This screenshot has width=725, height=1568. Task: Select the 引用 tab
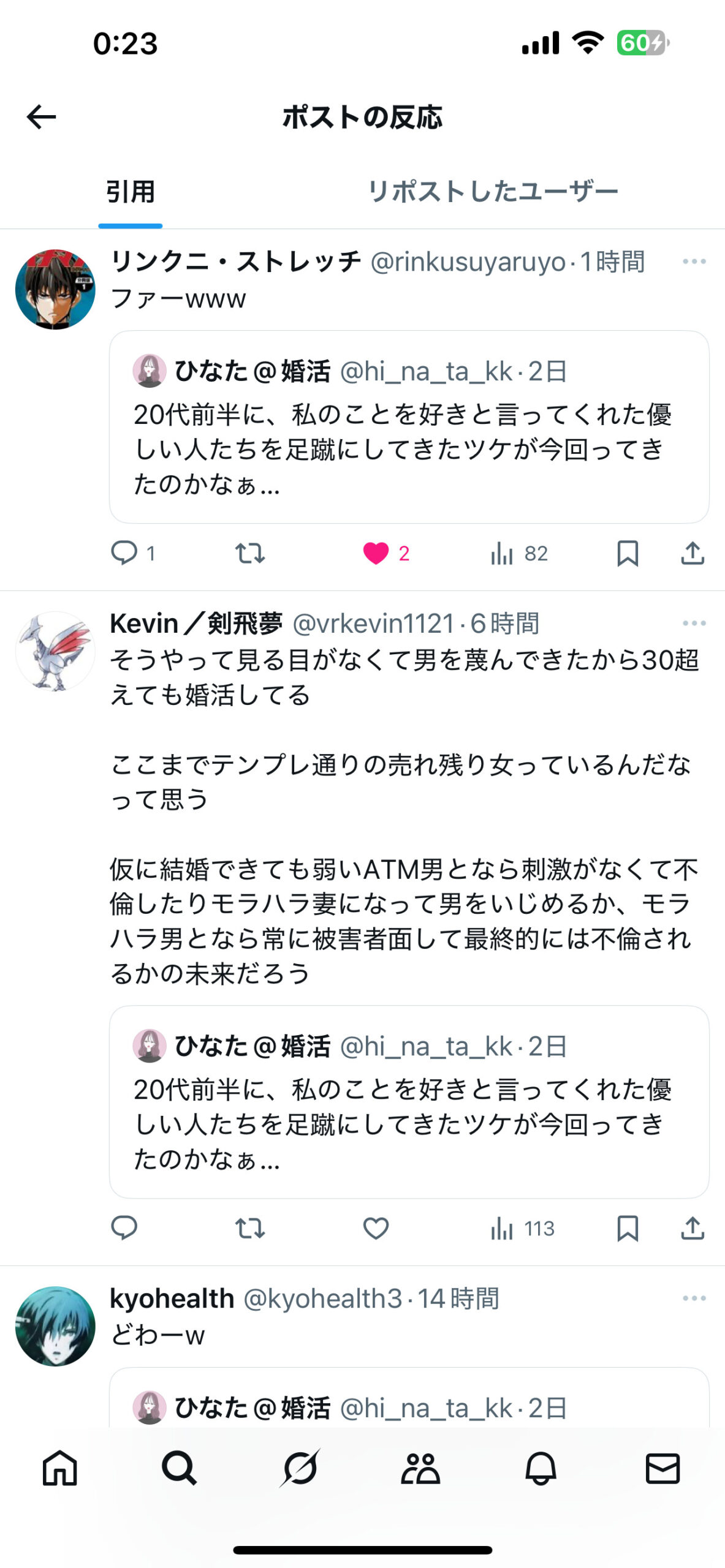coord(130,192)
